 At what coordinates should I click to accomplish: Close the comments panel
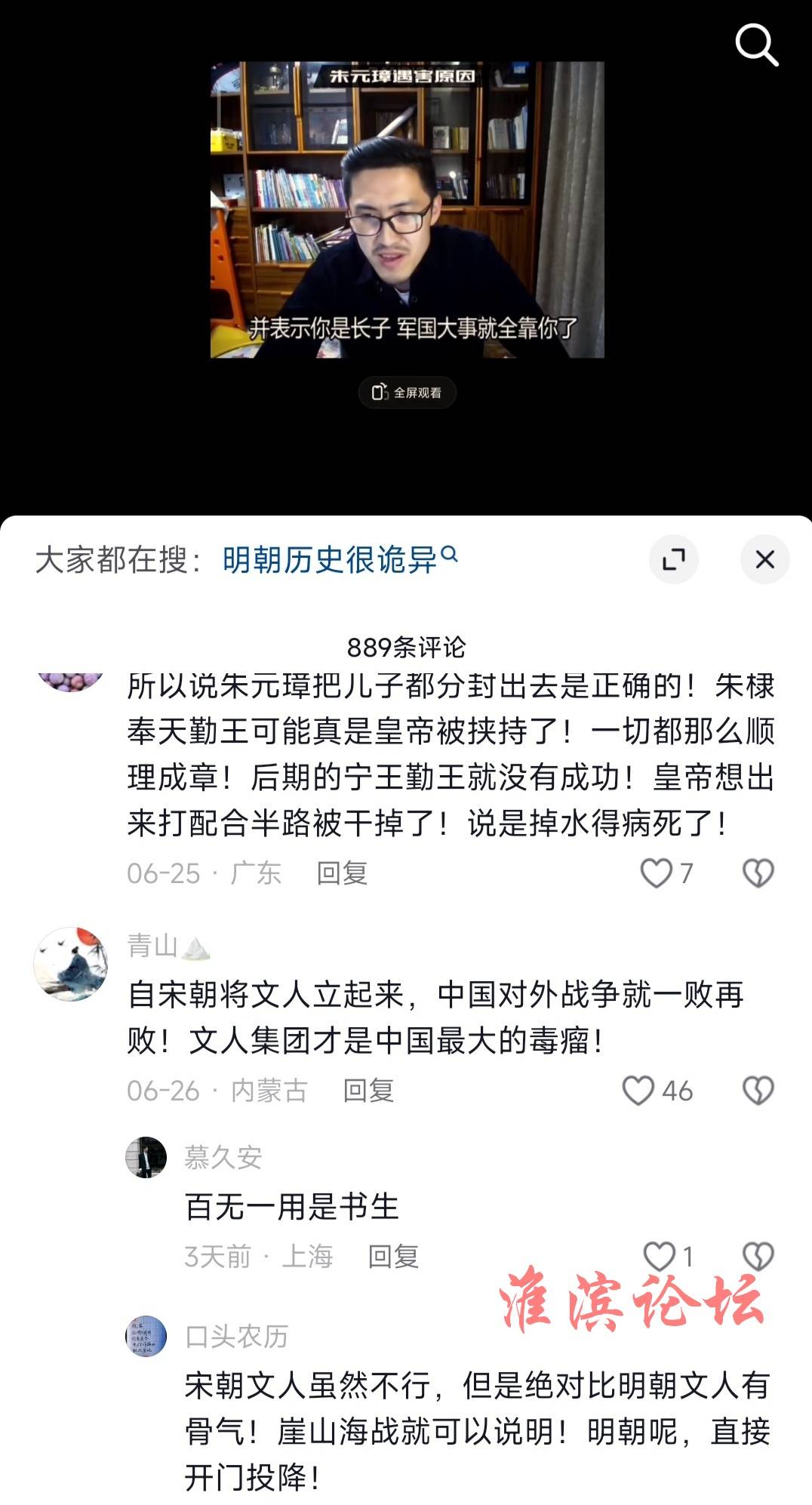[764, 559]
